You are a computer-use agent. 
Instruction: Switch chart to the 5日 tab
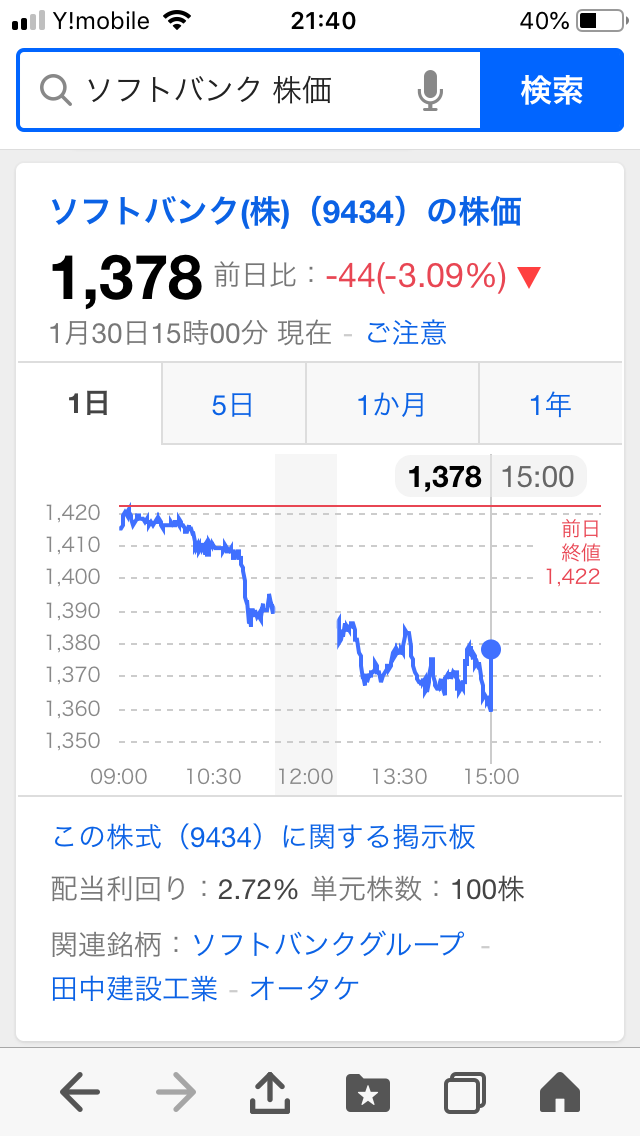click(233, 405)
